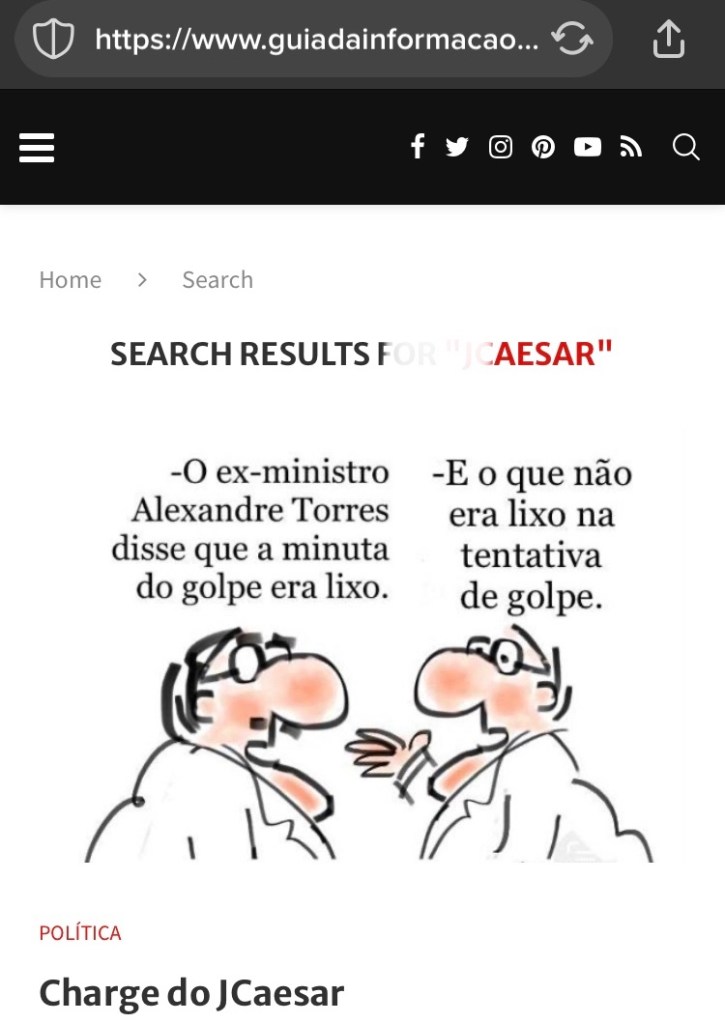The image size is (725, 1023).
Task: Open the RSS feed icon
Action: [x=630, y=148]
